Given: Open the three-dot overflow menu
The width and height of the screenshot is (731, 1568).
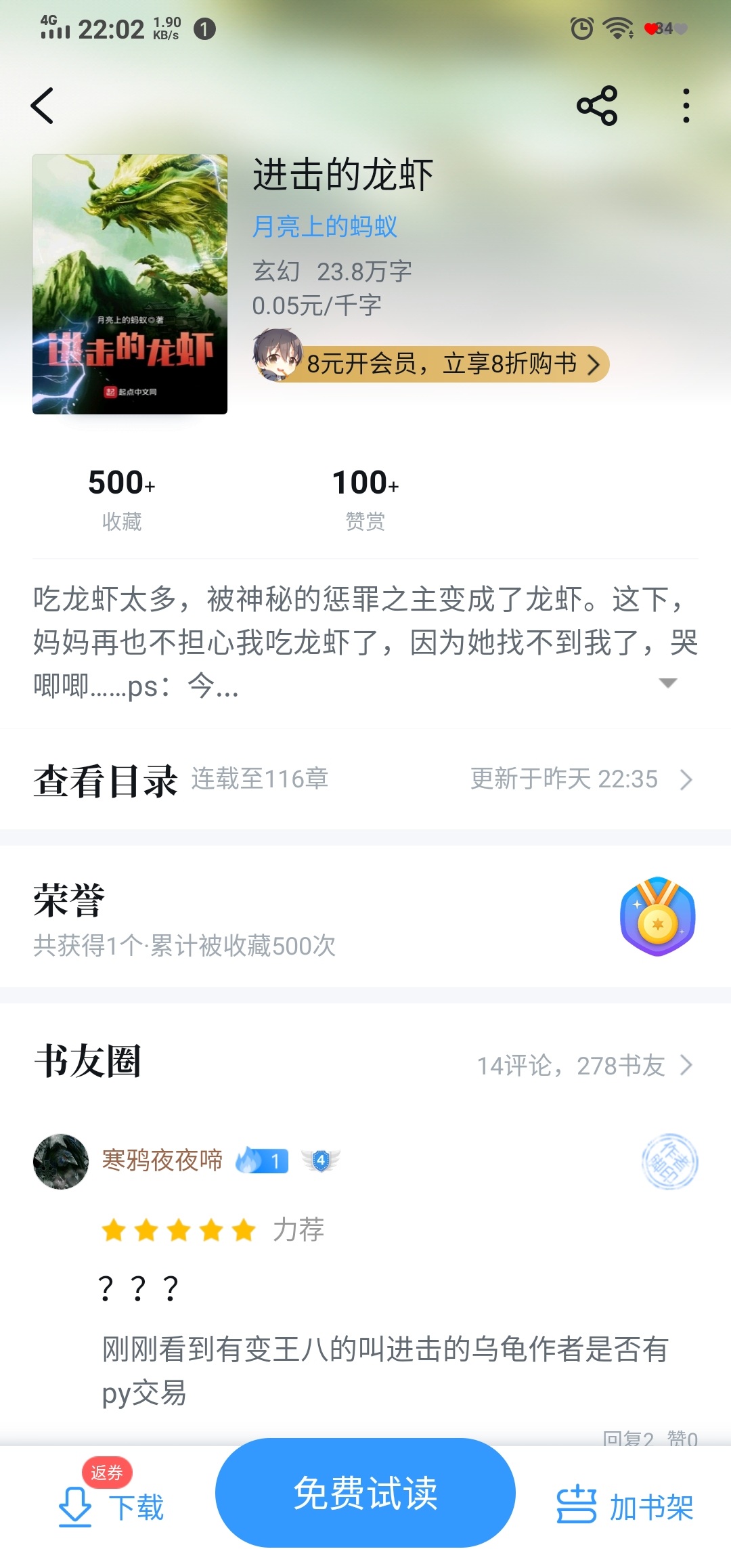Looking at the screenshot, I should 686,106.
